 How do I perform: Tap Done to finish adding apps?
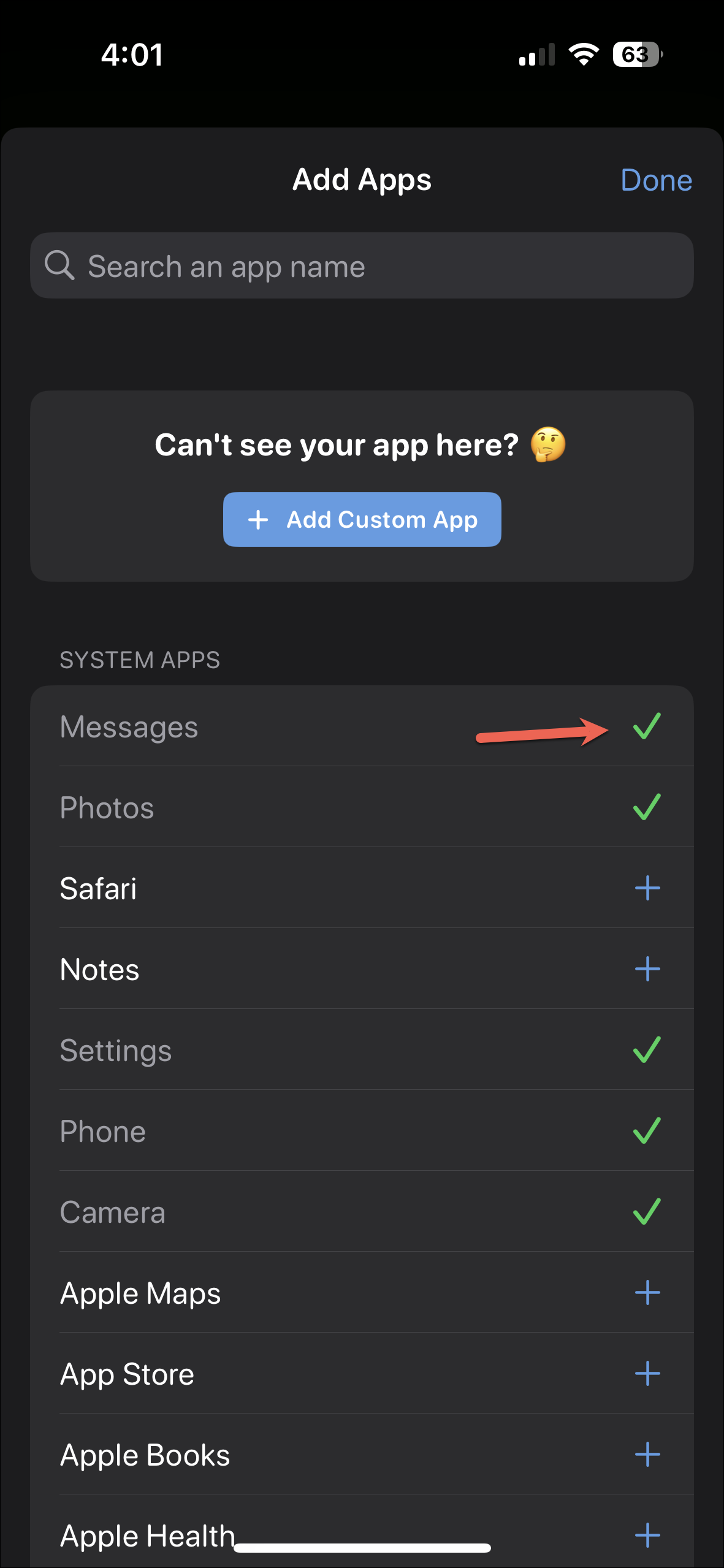click(656, 180)
